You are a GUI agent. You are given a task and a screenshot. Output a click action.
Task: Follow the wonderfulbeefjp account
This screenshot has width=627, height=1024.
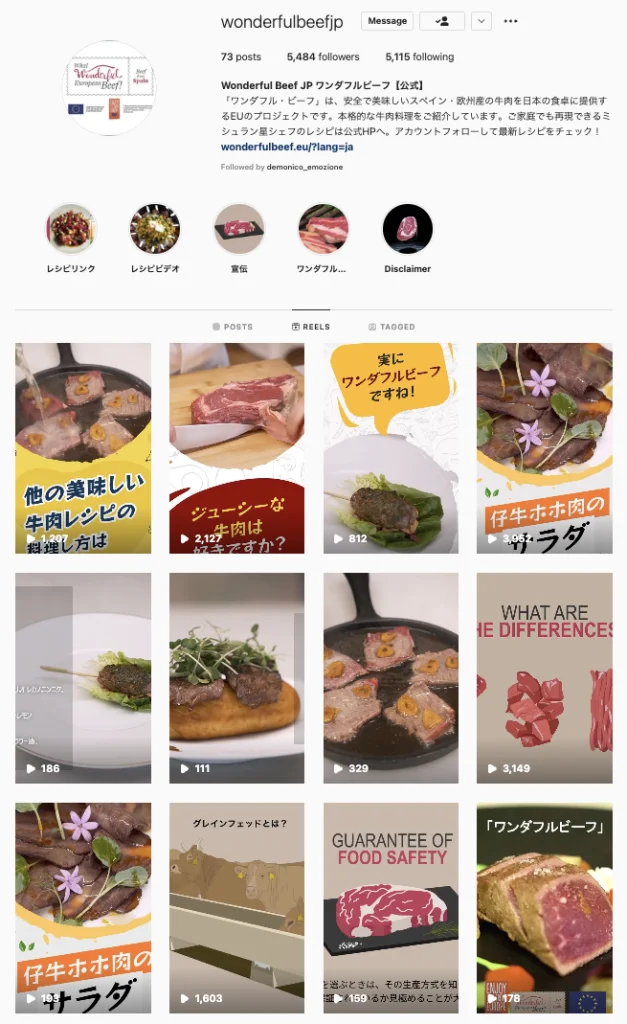442,21
